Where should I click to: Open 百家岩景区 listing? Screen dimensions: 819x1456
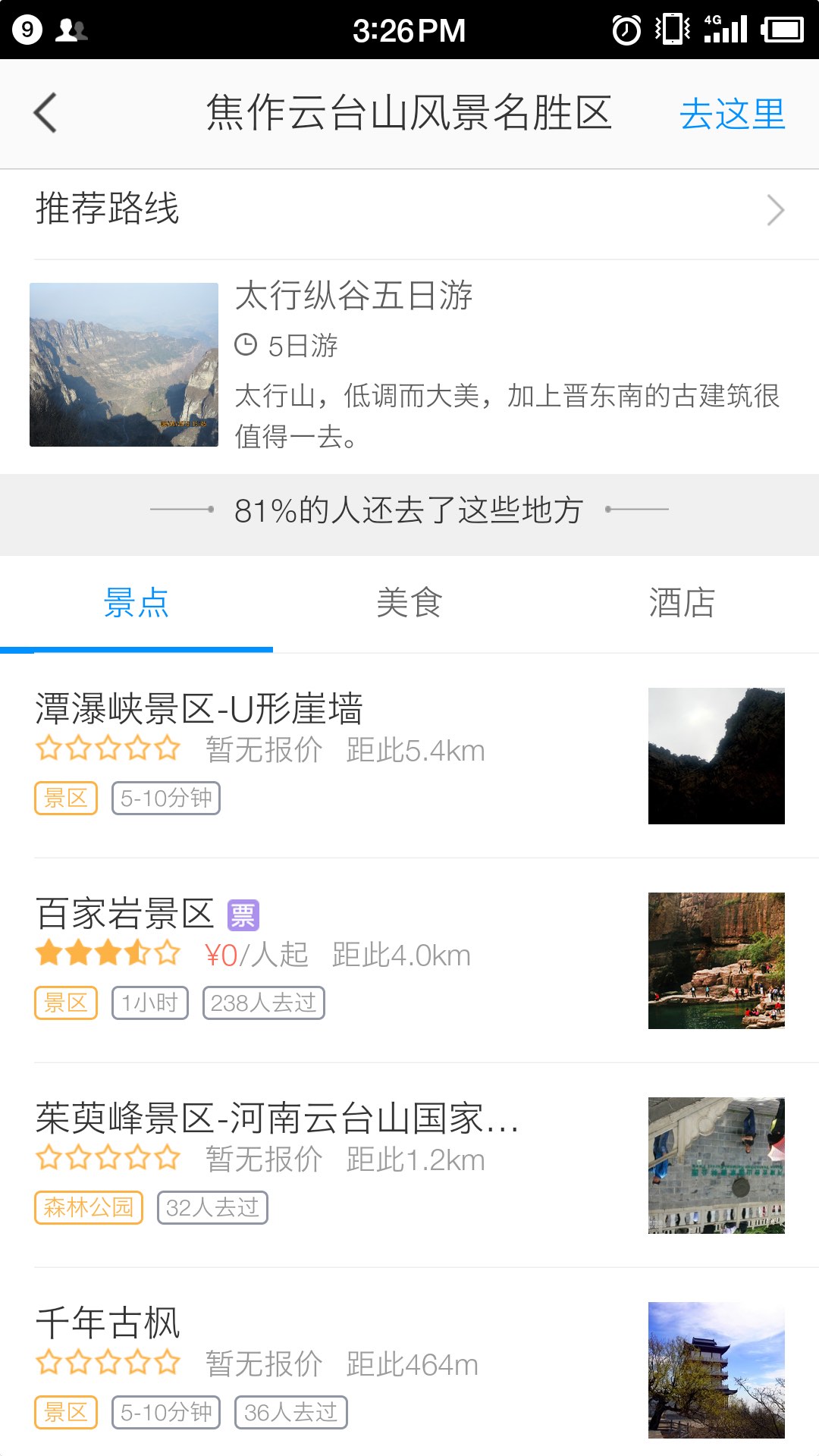pyautogui.click(x=409, y=959)
